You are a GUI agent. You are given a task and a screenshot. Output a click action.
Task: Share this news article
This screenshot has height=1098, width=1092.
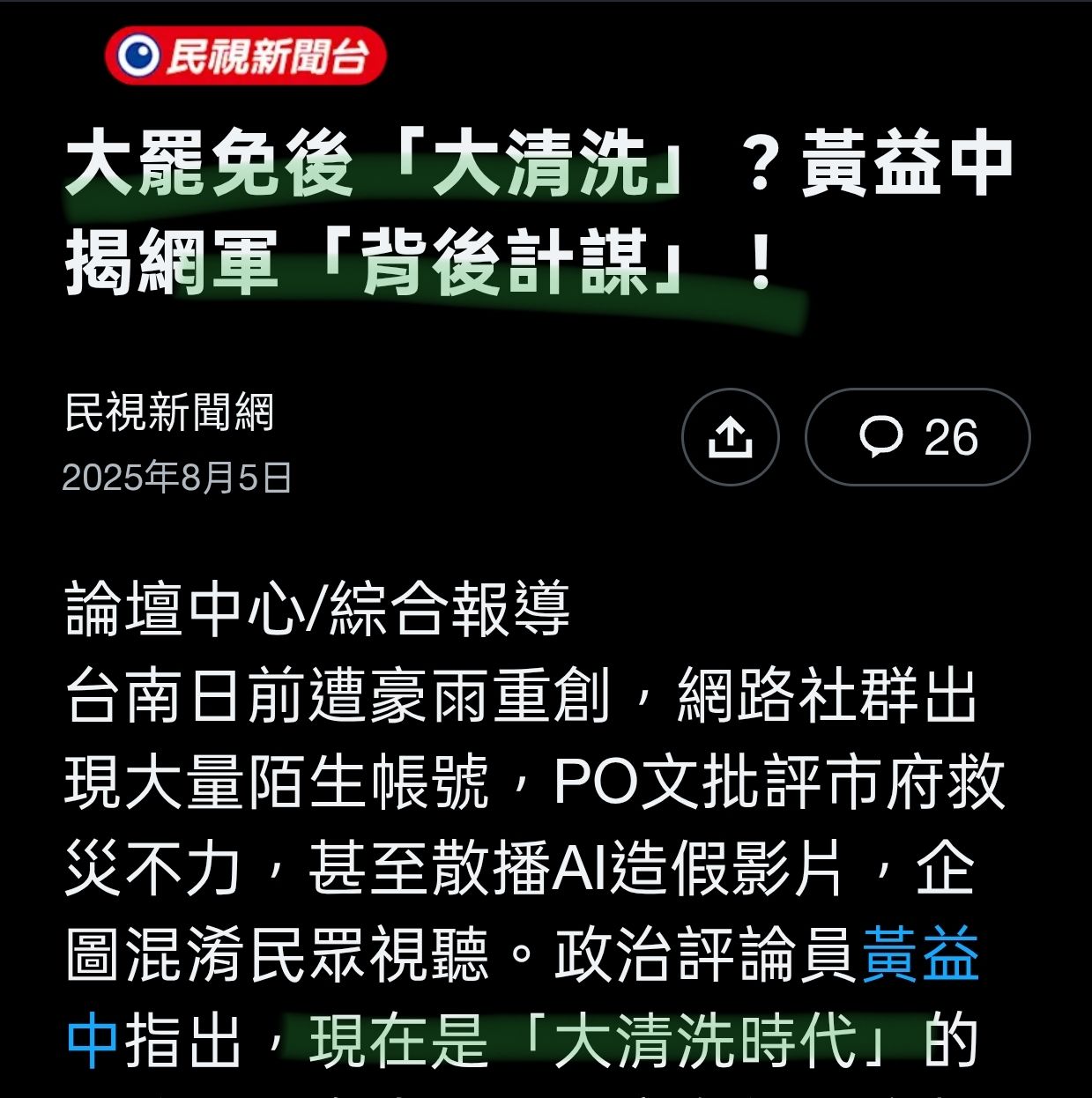click(730, 437)
